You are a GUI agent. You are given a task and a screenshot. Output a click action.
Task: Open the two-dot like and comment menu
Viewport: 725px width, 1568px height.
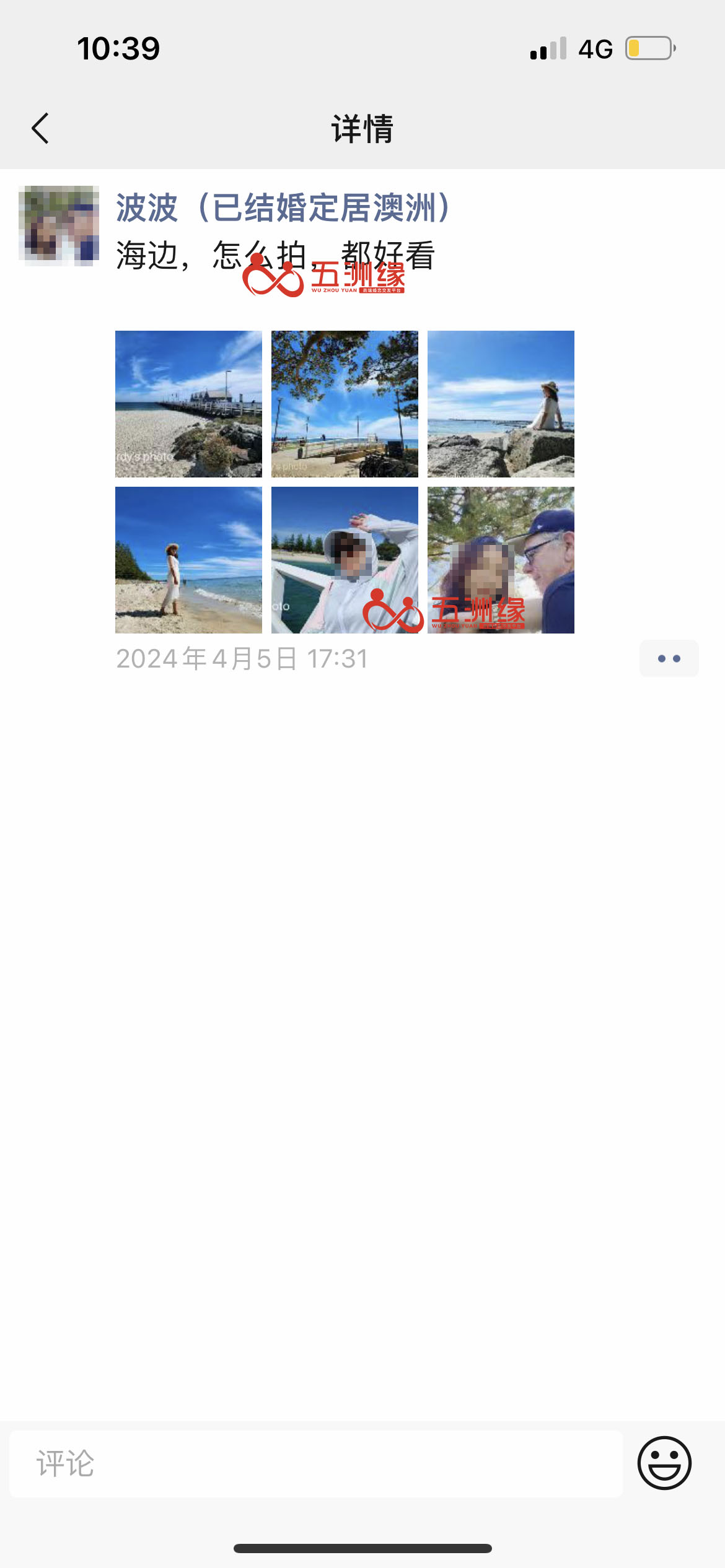(669, 658)
